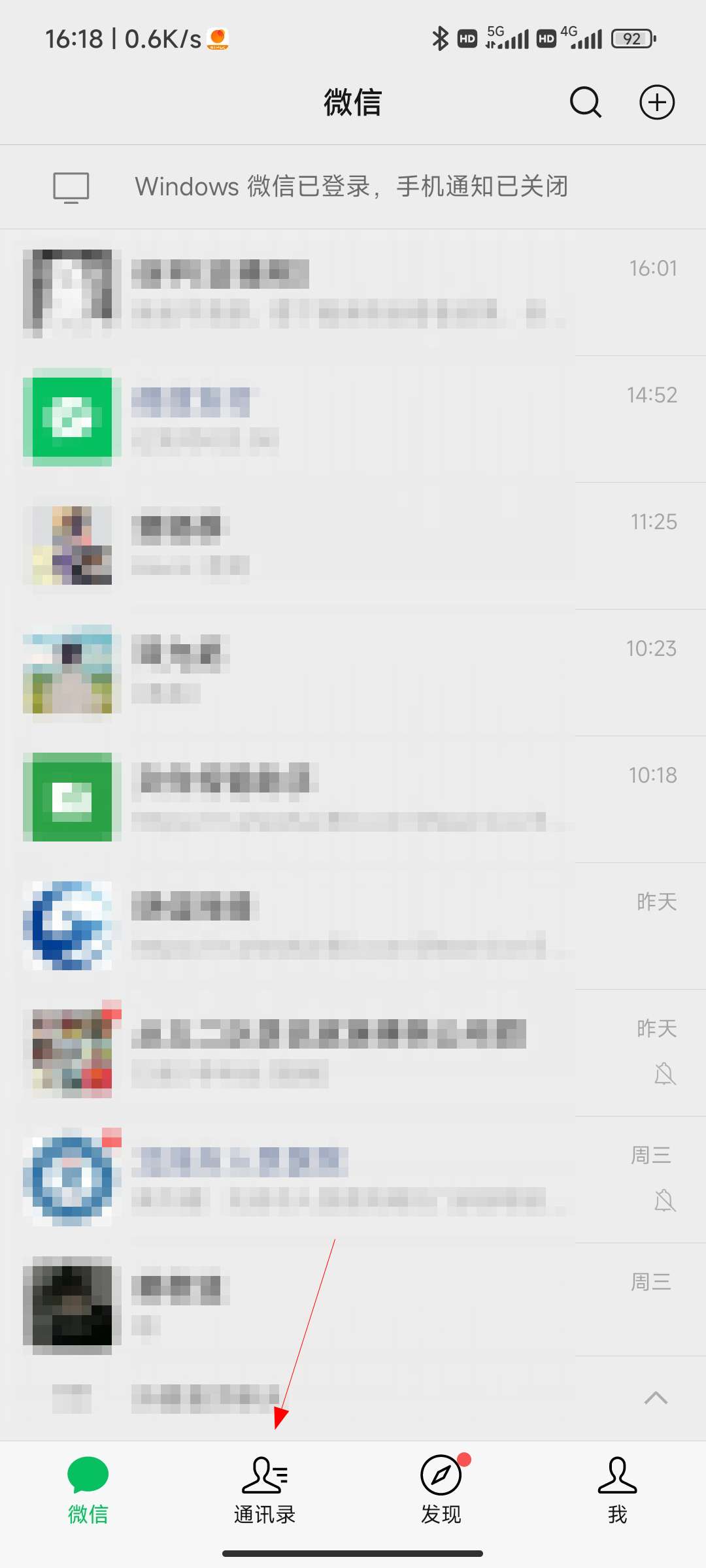The height and width of the screenshot is (1568, 706).
Task: Open the chat from 16:01
Action: pos(353,293)
